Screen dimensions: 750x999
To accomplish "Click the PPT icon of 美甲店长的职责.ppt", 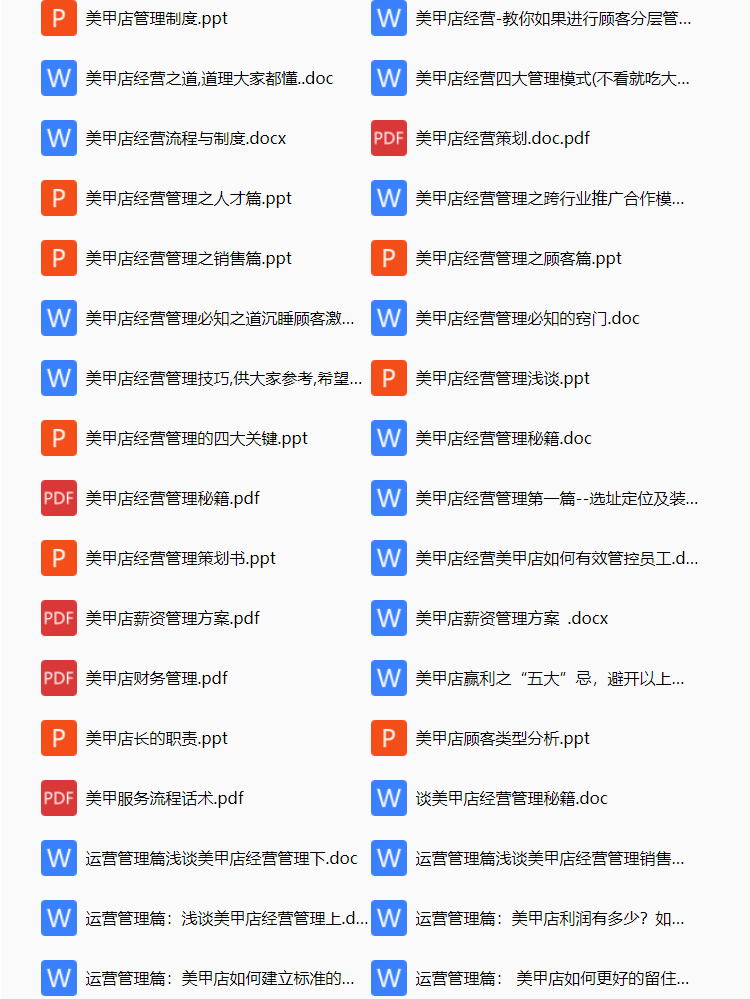I will tap(59, 738).
